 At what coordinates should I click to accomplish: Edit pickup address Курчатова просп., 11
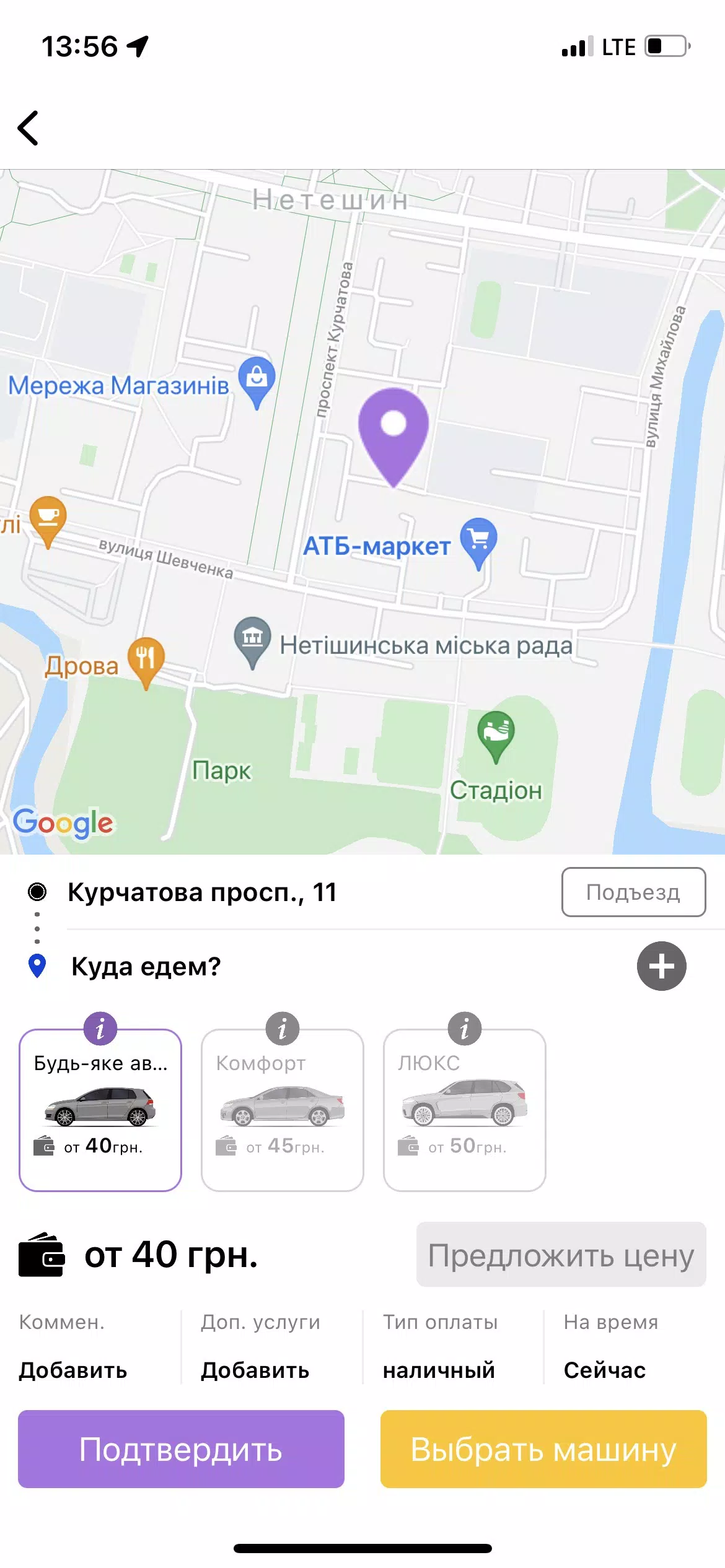[202, 892]
